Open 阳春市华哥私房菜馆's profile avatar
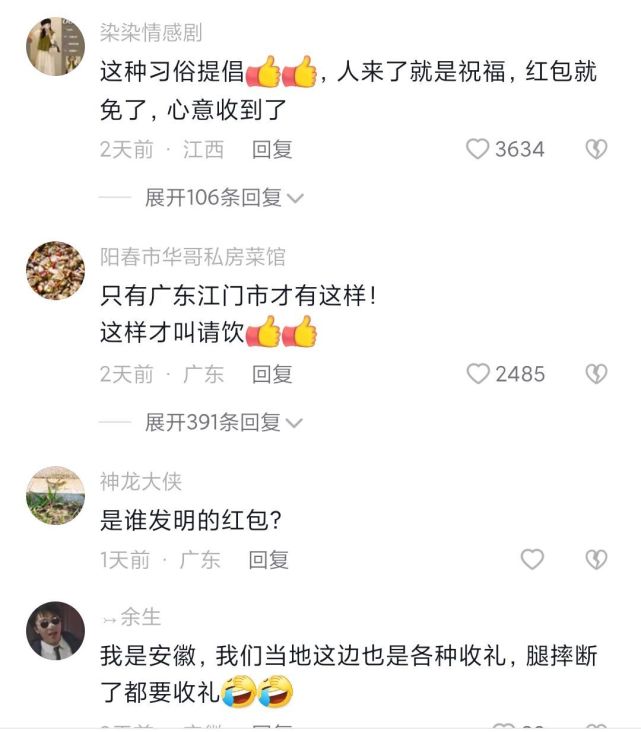The image size is (641, 732). (x=54, y=271)
